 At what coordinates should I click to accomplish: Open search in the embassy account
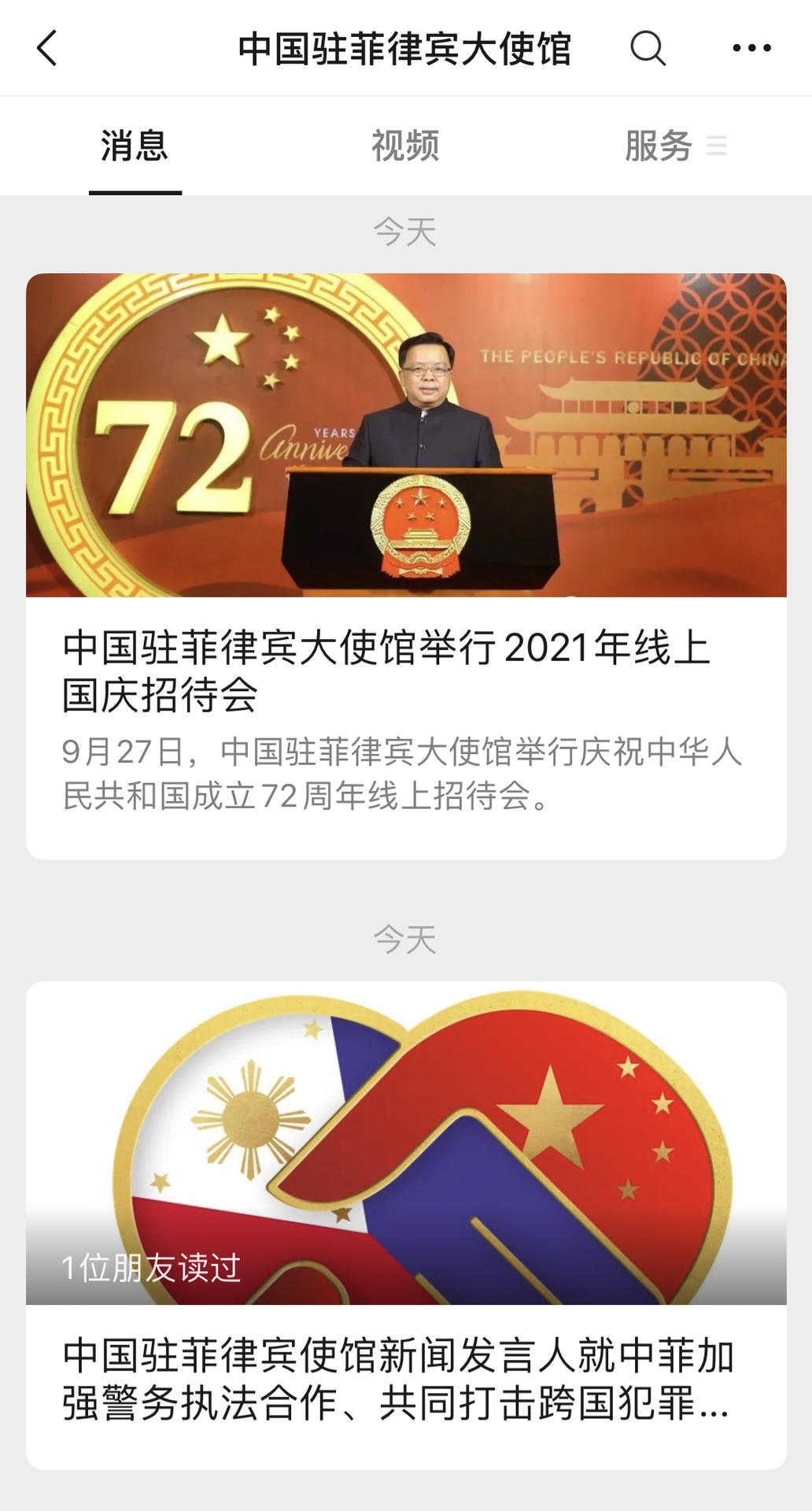pyautogui.click(x=648, y=48)
